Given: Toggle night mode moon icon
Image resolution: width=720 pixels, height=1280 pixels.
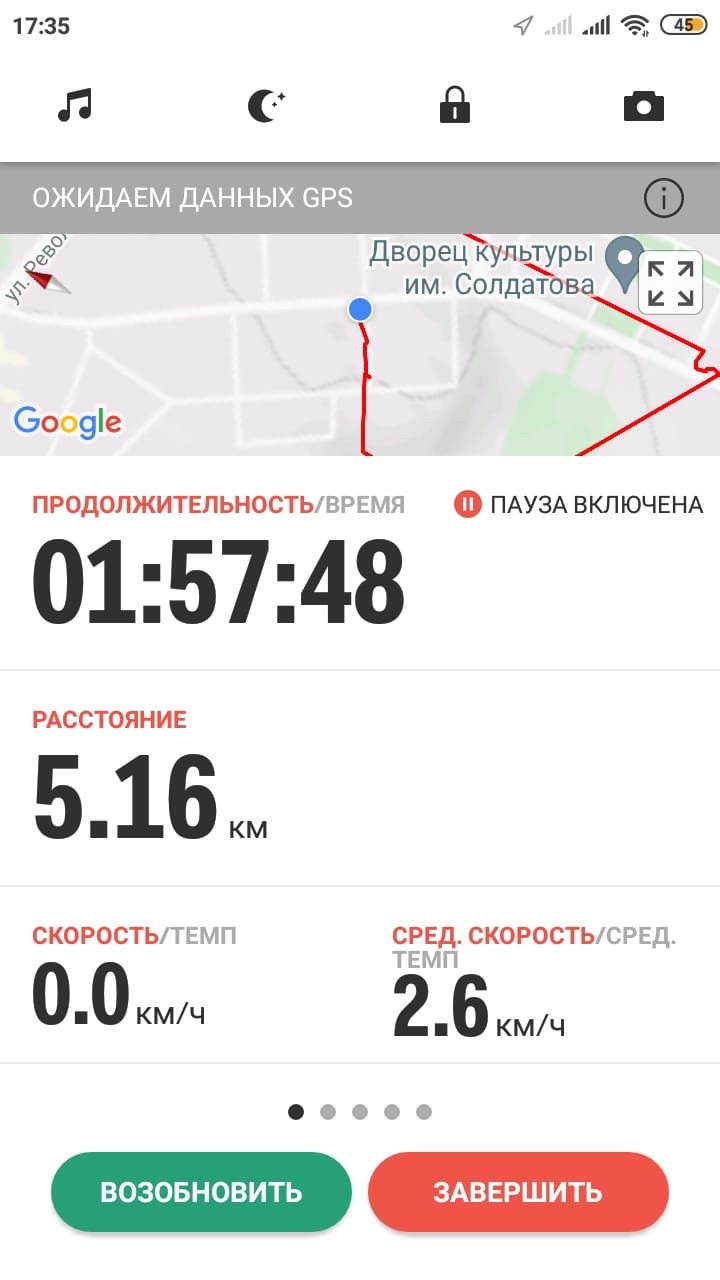Looking at the screenshot, I should click(x=266, y=105).
